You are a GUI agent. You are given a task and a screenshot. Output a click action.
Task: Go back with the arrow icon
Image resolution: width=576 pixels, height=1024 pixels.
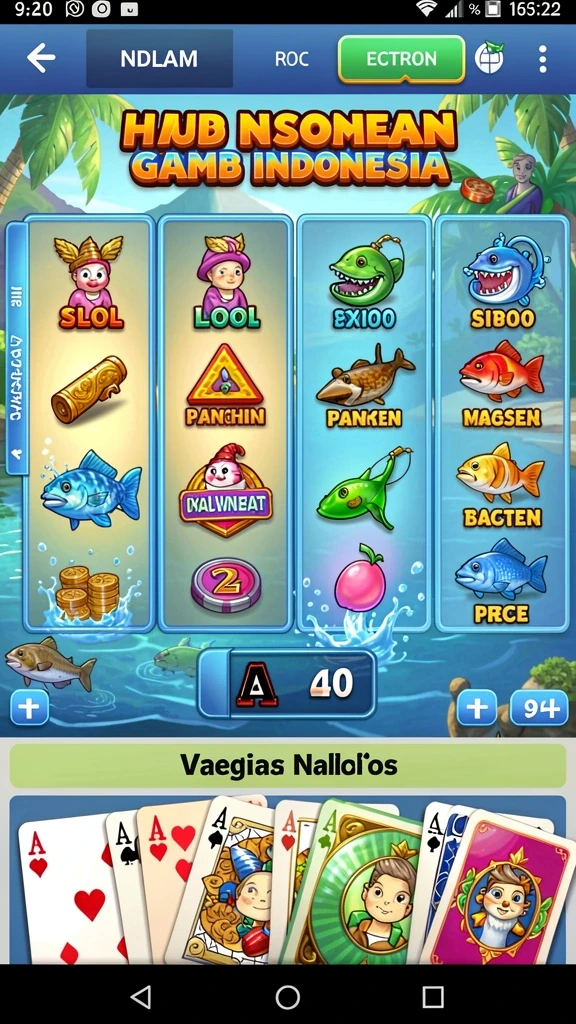click(40, 59)
